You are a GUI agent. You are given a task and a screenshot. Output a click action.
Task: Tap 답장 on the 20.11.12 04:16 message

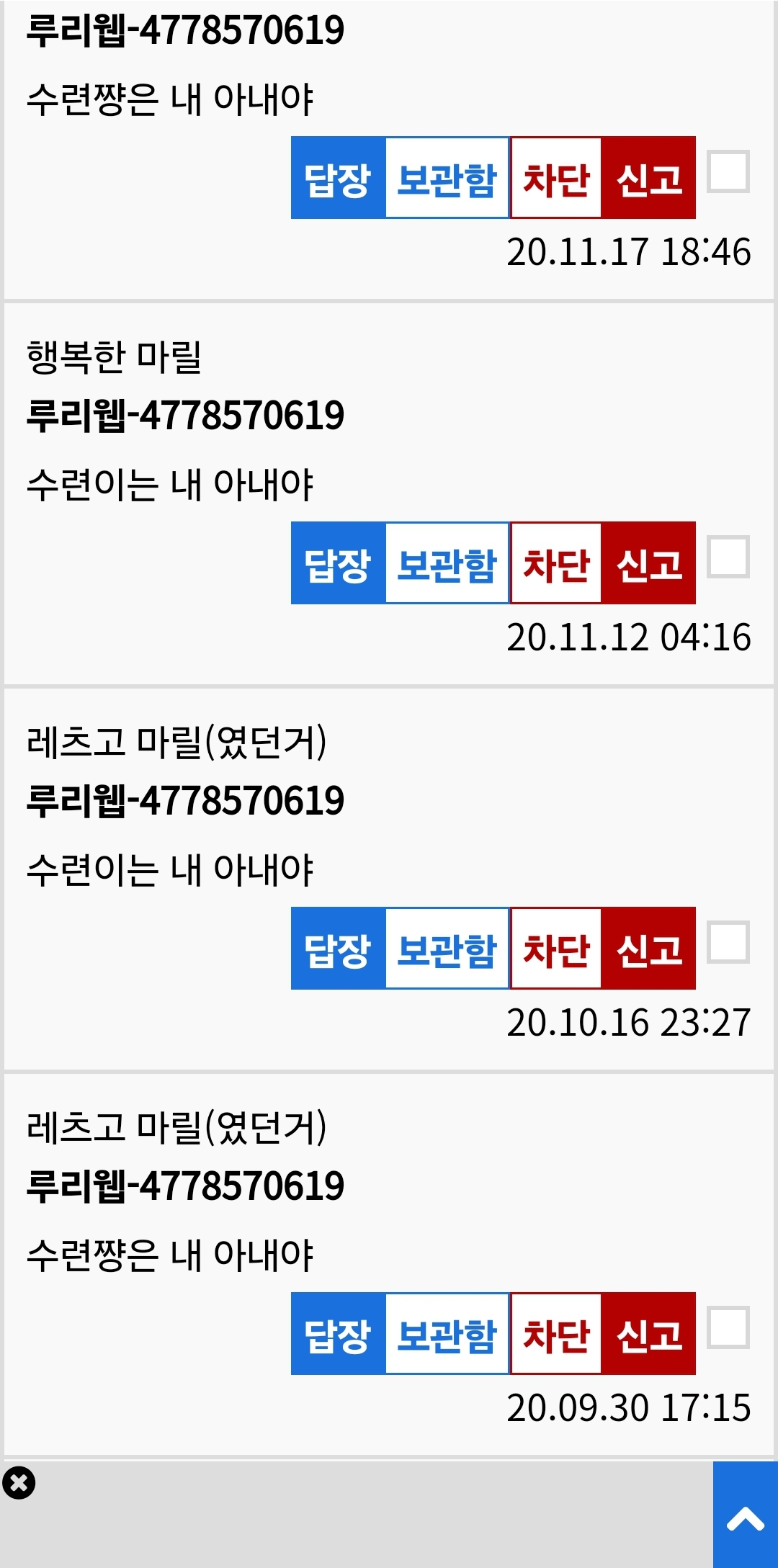click(x=338, y=563)
